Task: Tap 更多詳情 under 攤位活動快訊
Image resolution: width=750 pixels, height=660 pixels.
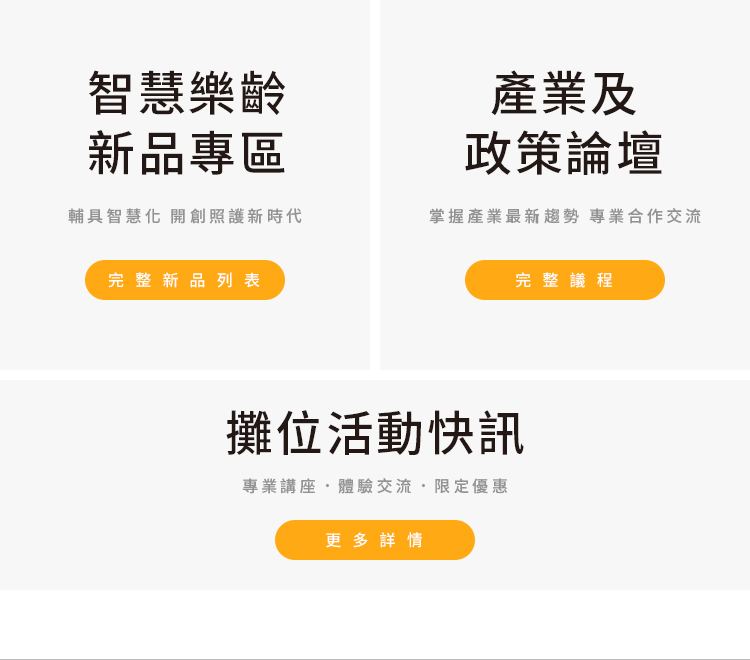Action: 375,540
